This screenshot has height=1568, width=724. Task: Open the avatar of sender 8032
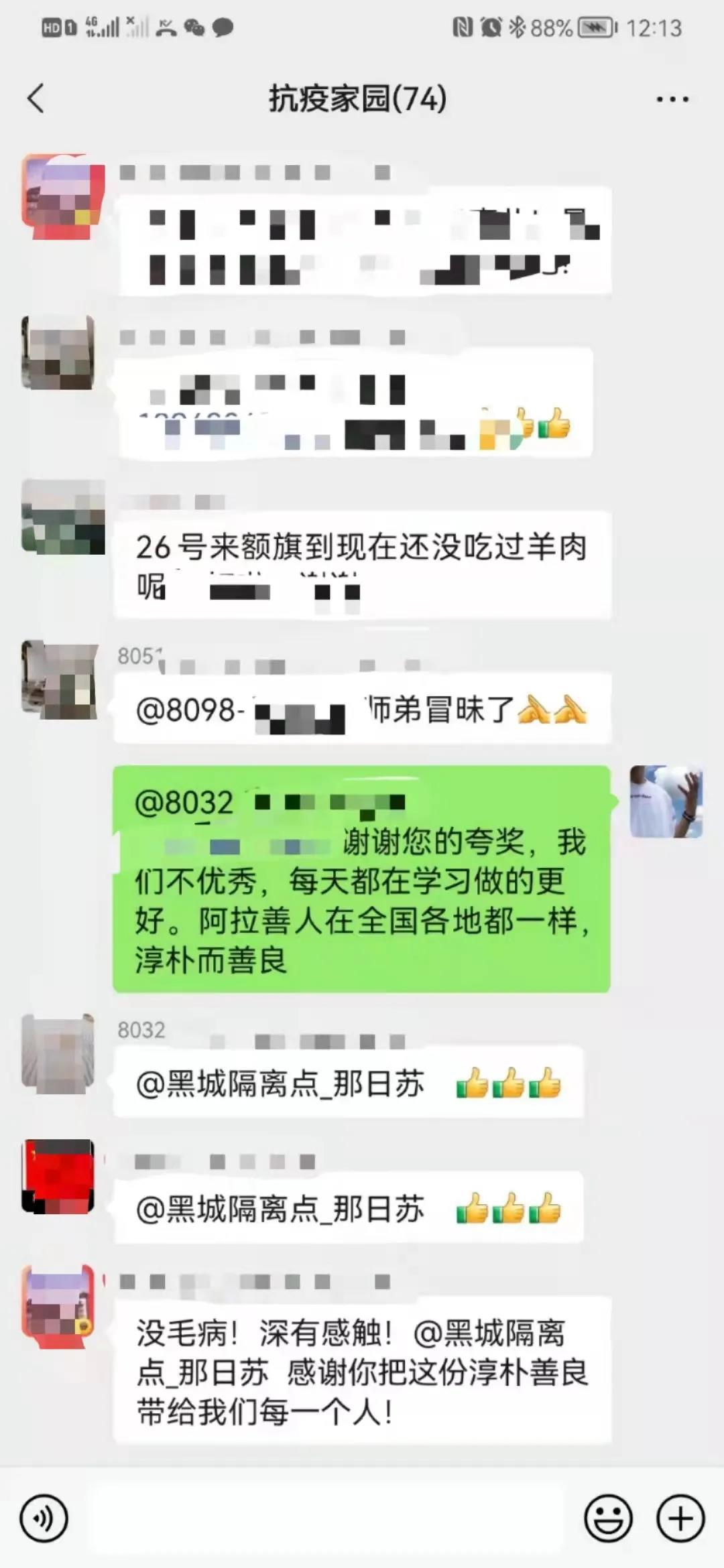click(58, 1054)
